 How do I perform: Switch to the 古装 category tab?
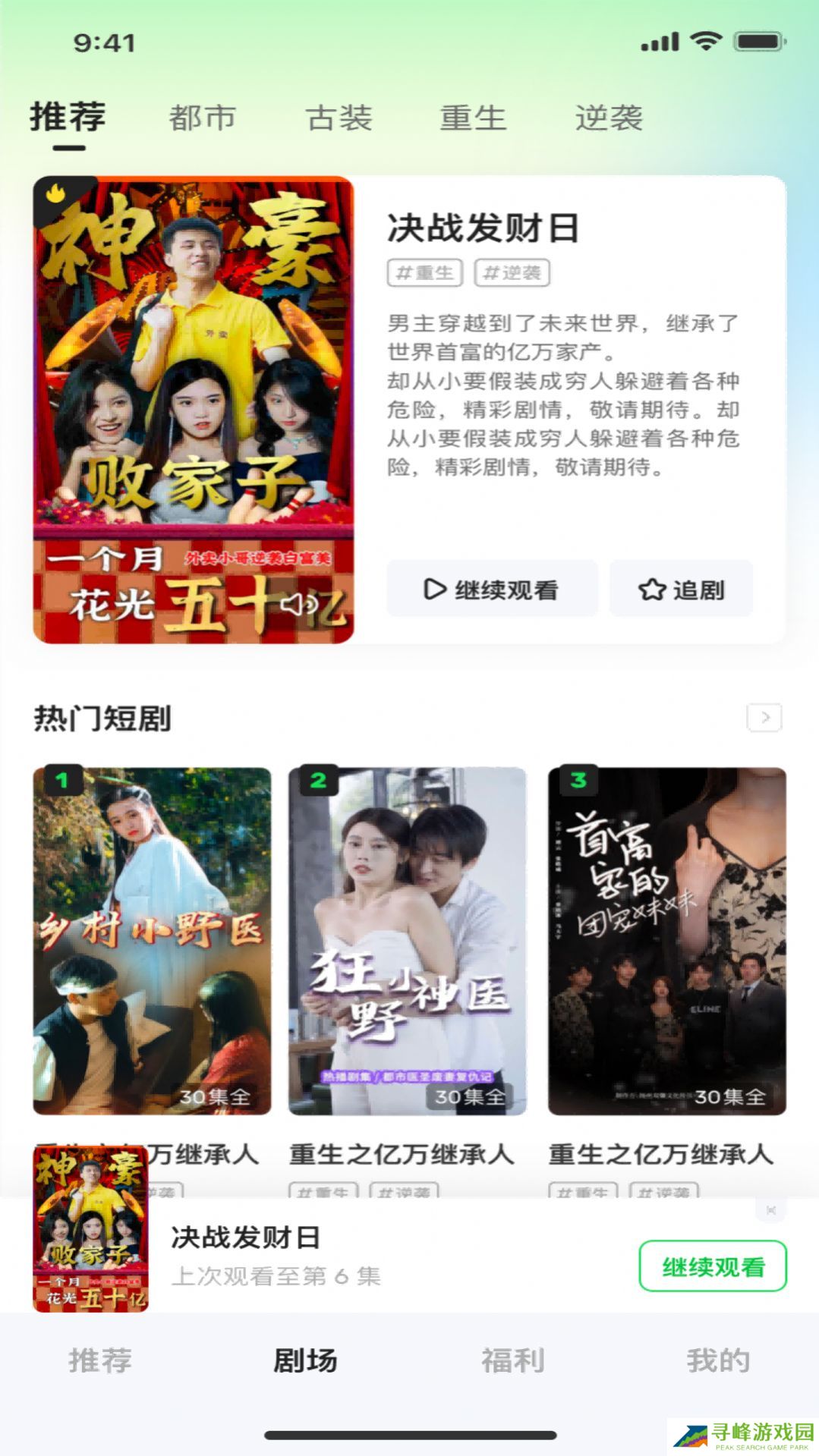pyautogui.click(x=339, y=118)
